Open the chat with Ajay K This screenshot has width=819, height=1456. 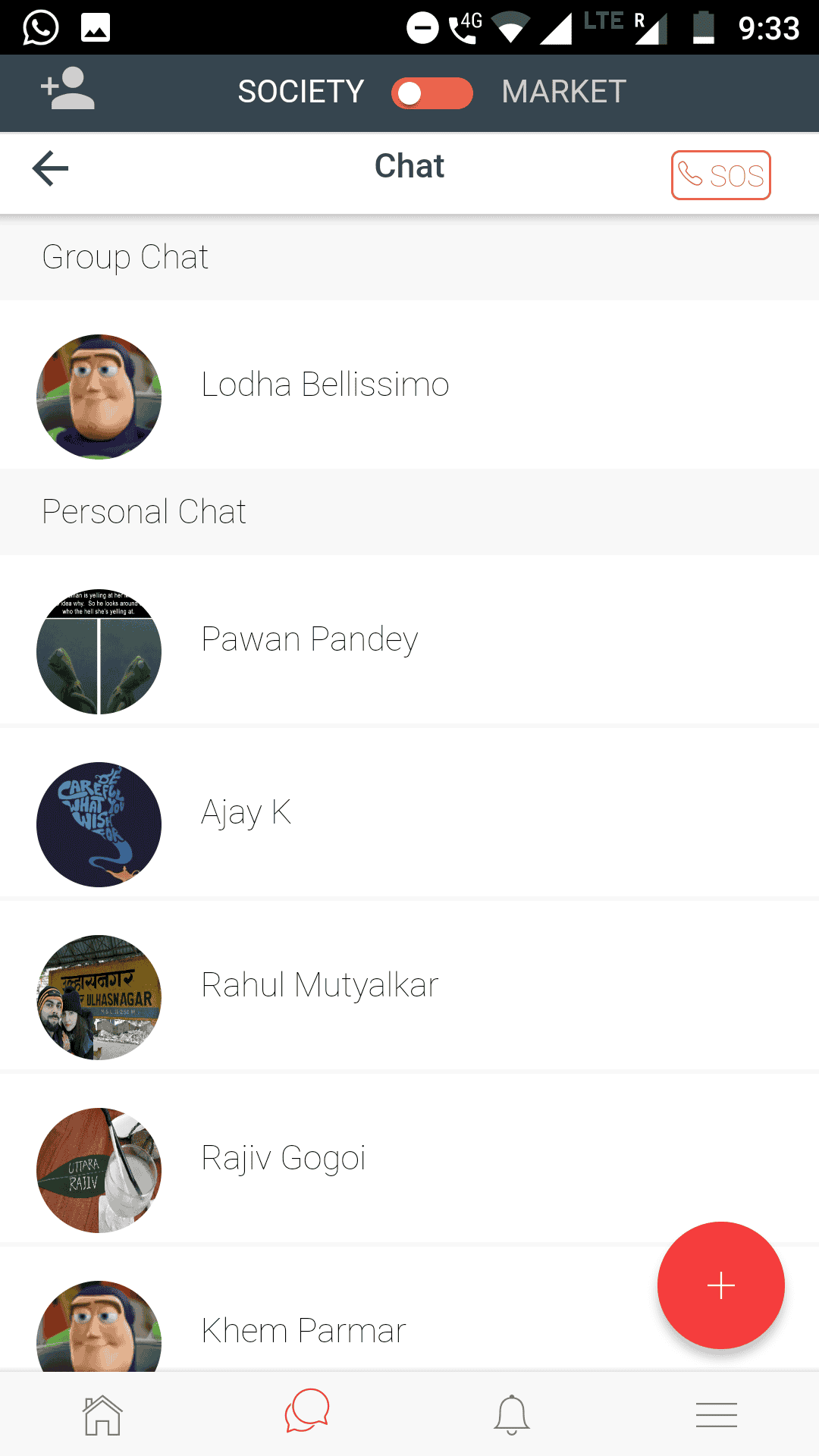[x=246, y=813]
